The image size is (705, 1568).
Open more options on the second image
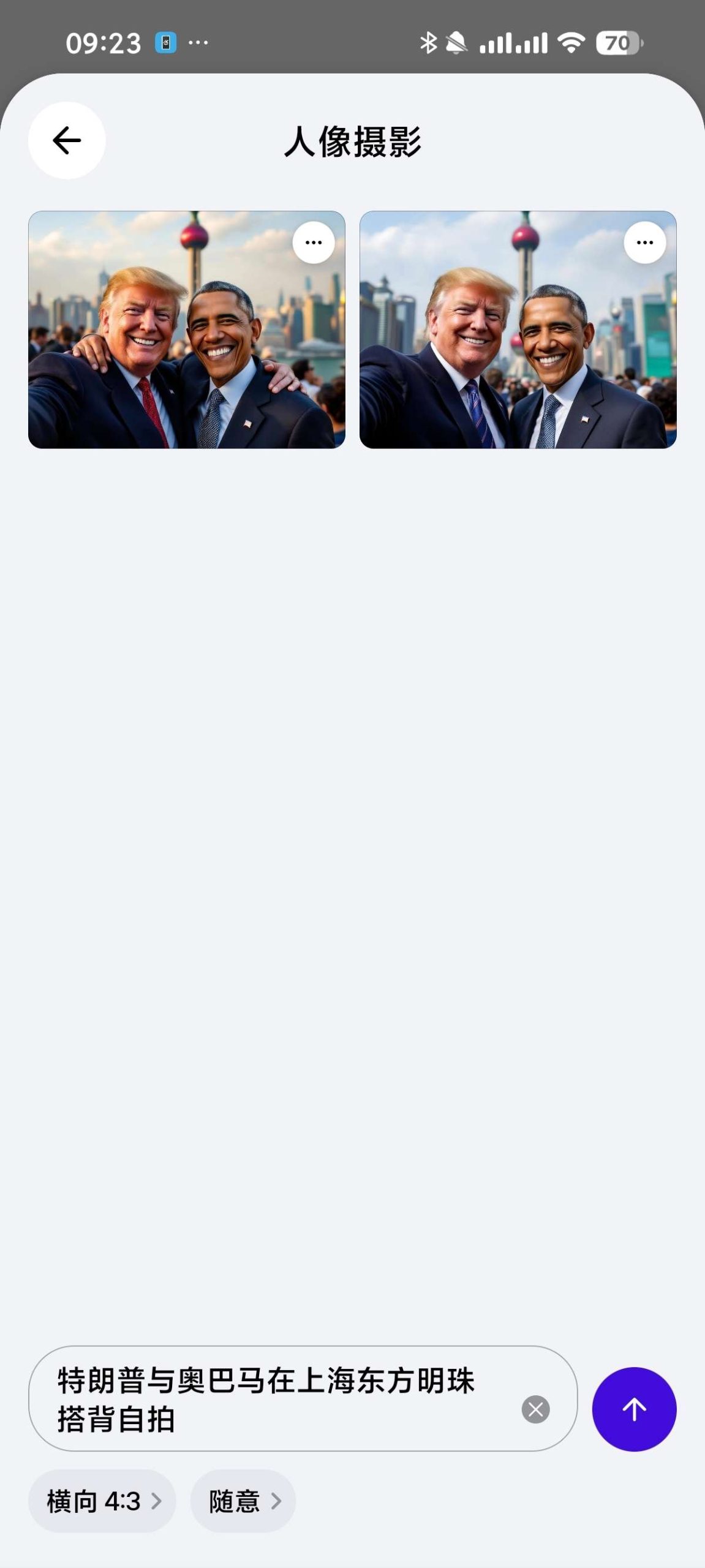coord(644,243)
